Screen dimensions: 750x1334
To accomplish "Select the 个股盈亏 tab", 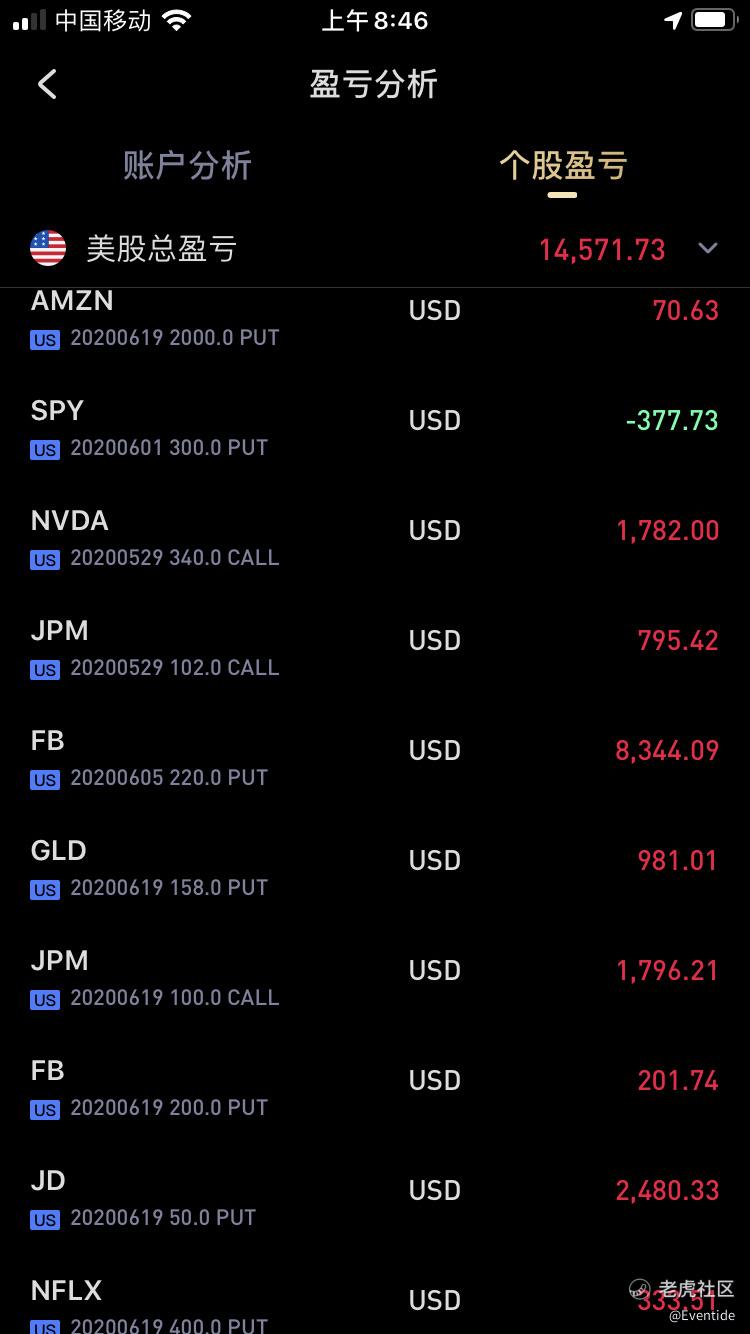I will coord(563,166).
